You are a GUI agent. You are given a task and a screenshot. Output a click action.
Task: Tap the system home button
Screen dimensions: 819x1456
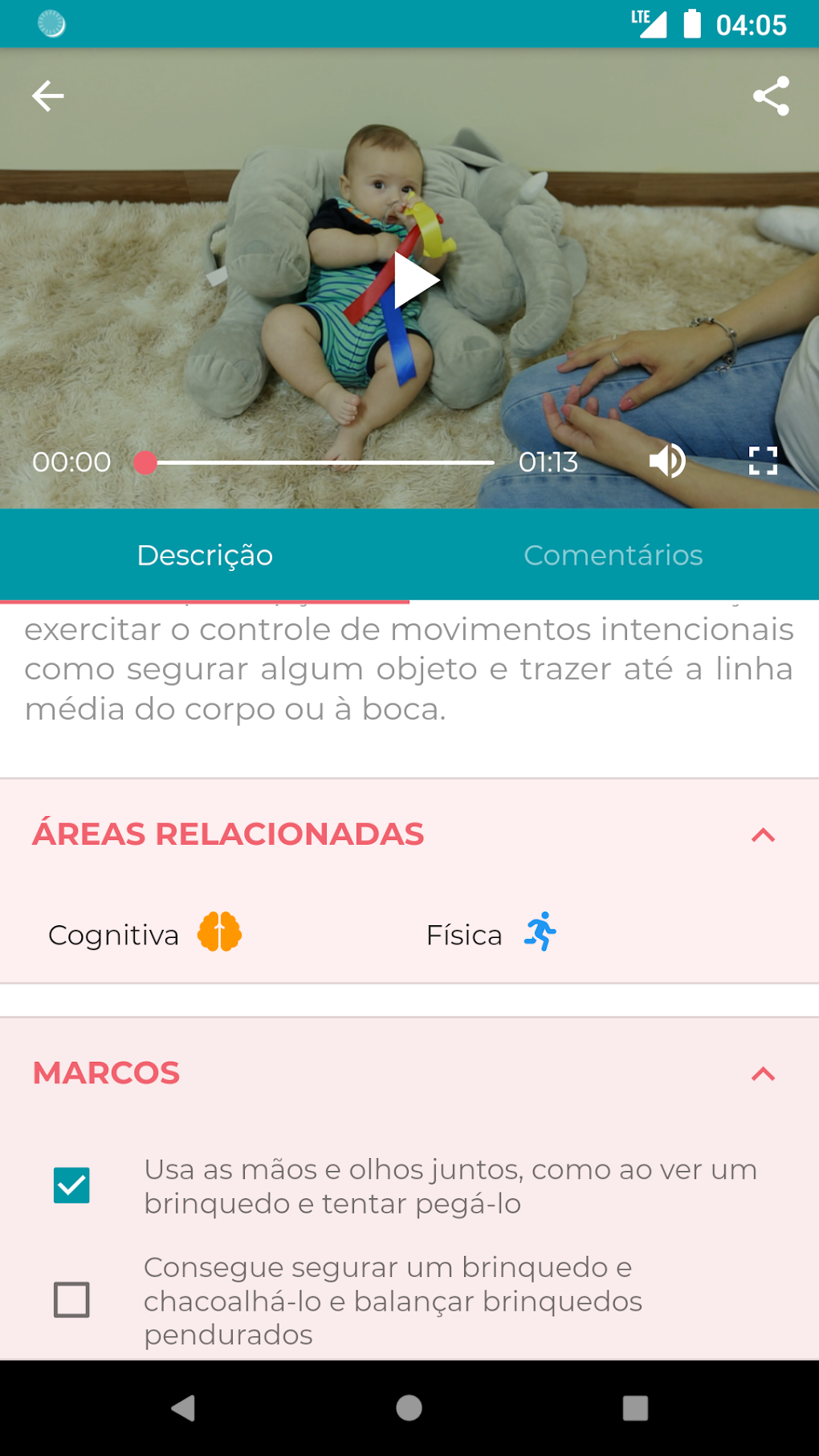(409, 1408)
